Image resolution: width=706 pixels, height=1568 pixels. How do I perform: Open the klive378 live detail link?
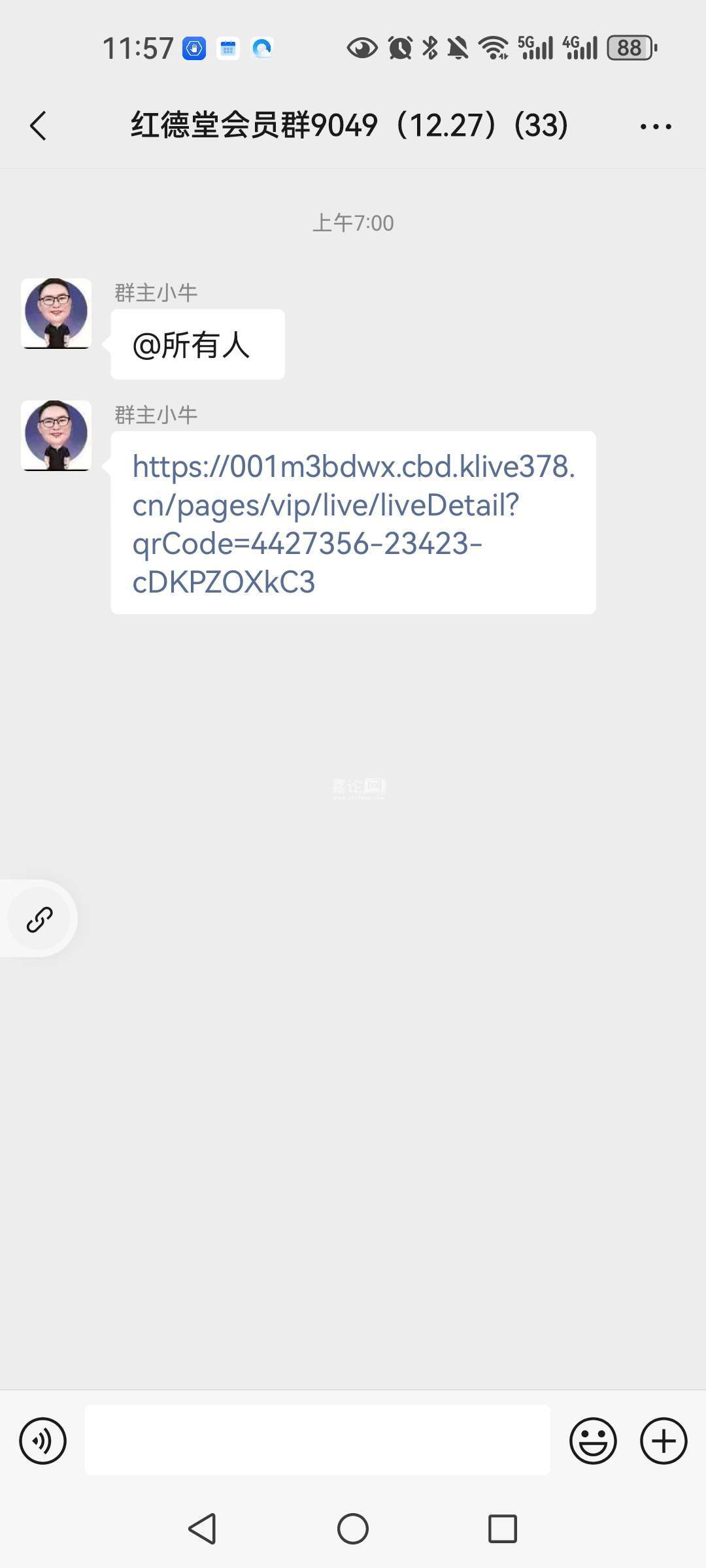click(x=353, y=523)
